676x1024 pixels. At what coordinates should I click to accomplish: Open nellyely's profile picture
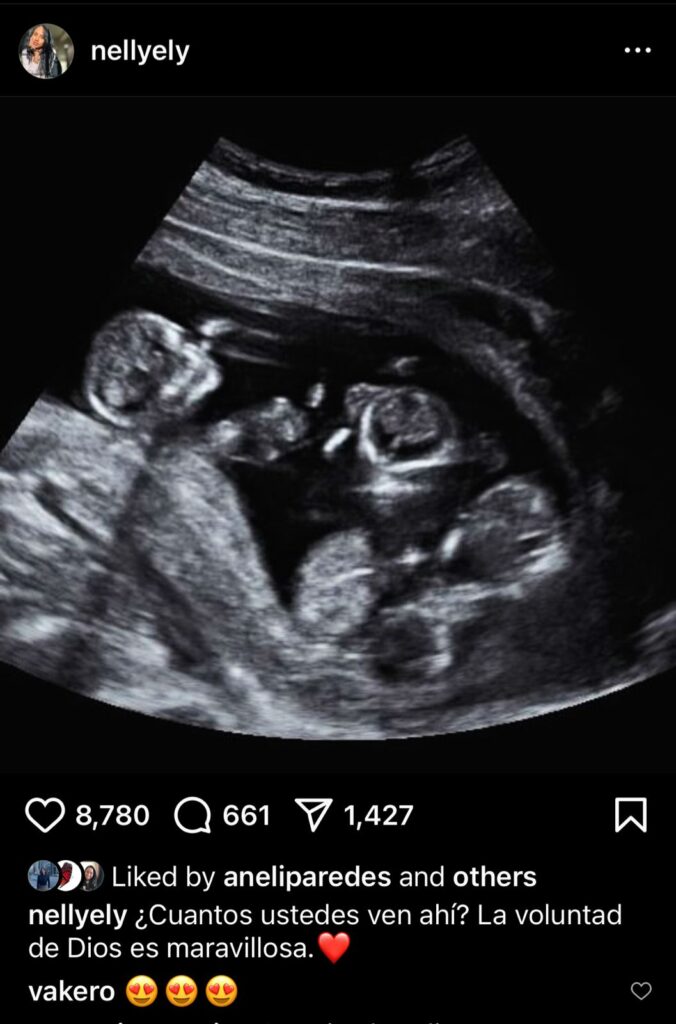(x=46, y=51)
